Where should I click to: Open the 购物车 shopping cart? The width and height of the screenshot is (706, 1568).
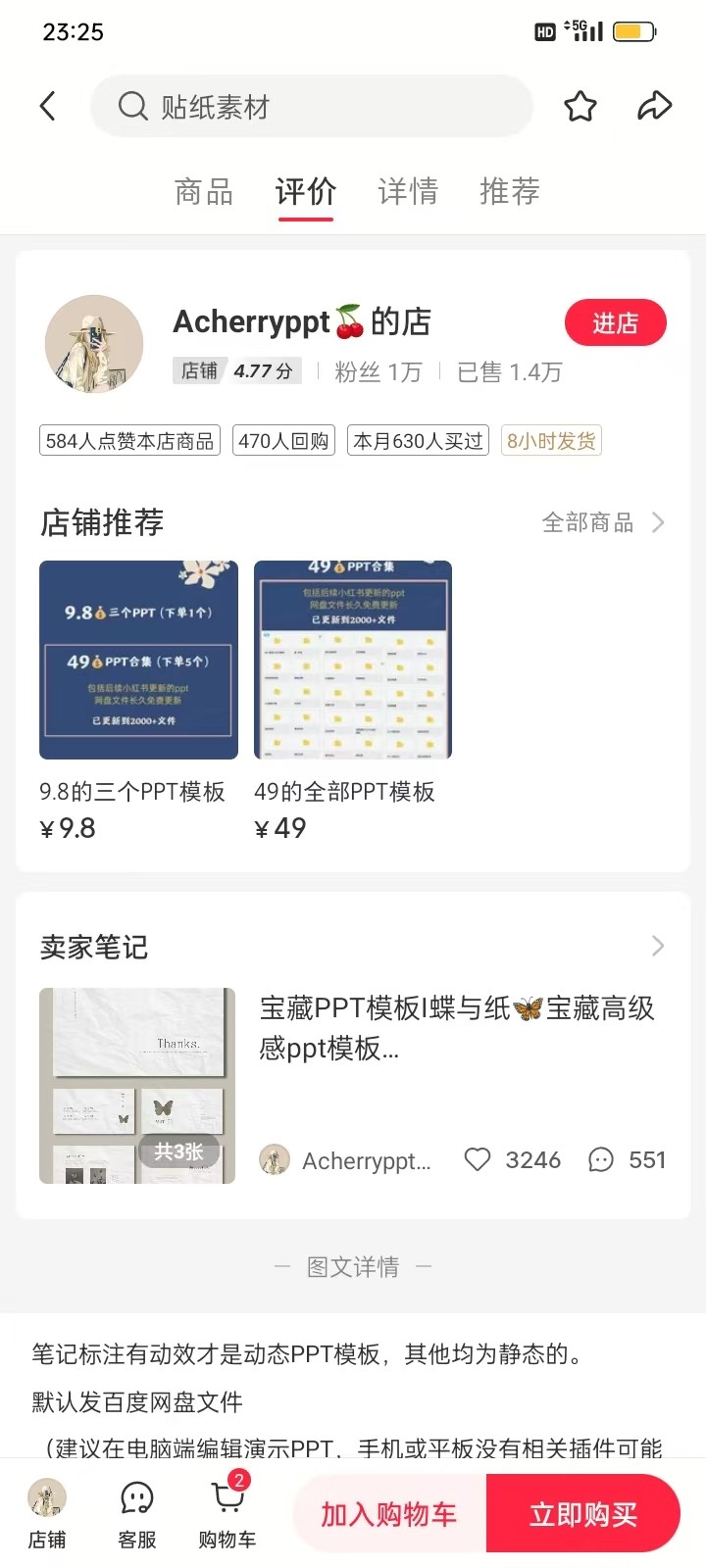(226, 1514)
